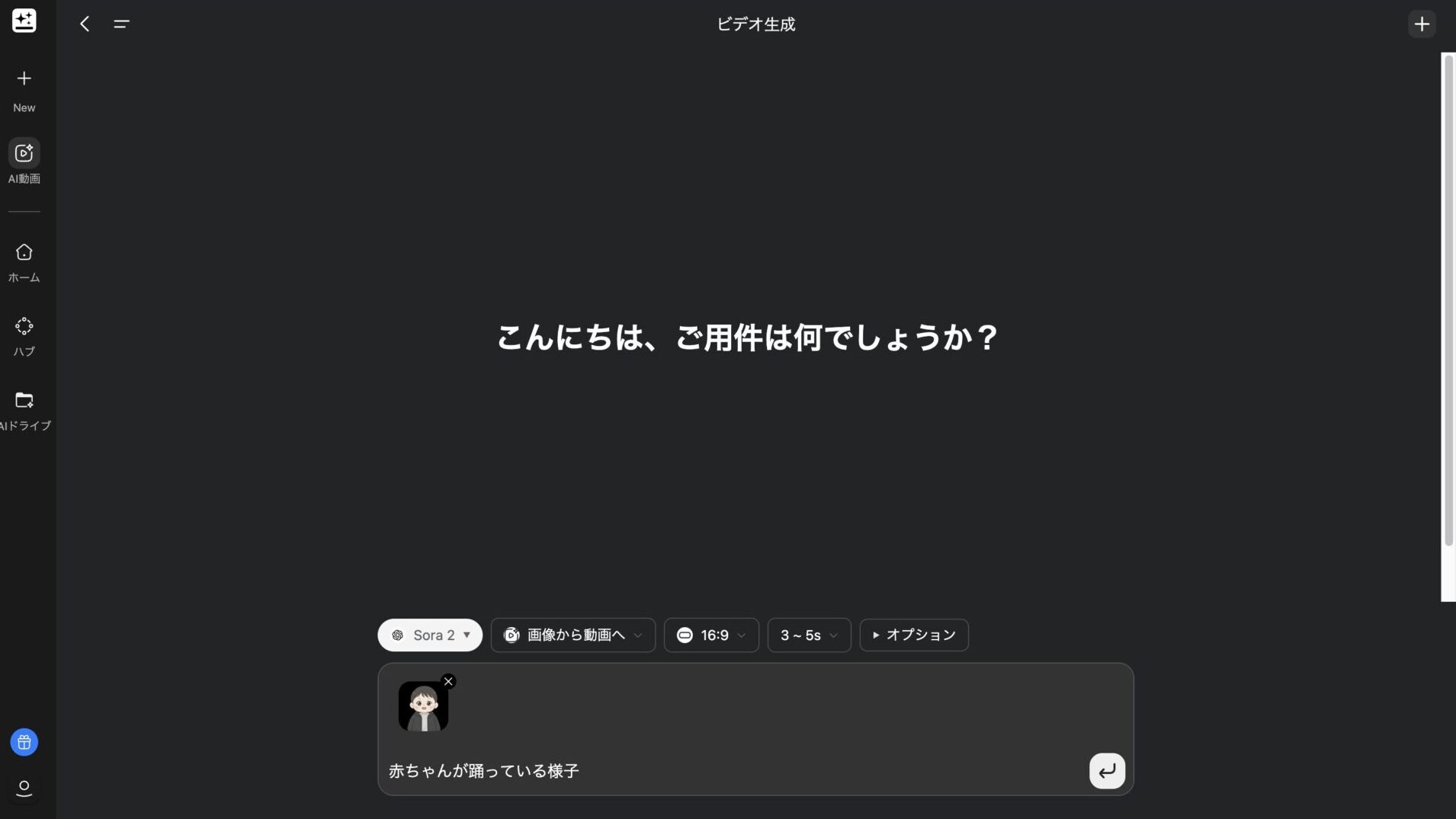
Task: Remove the attached image thumbnail
Action: tap(448, 681)
